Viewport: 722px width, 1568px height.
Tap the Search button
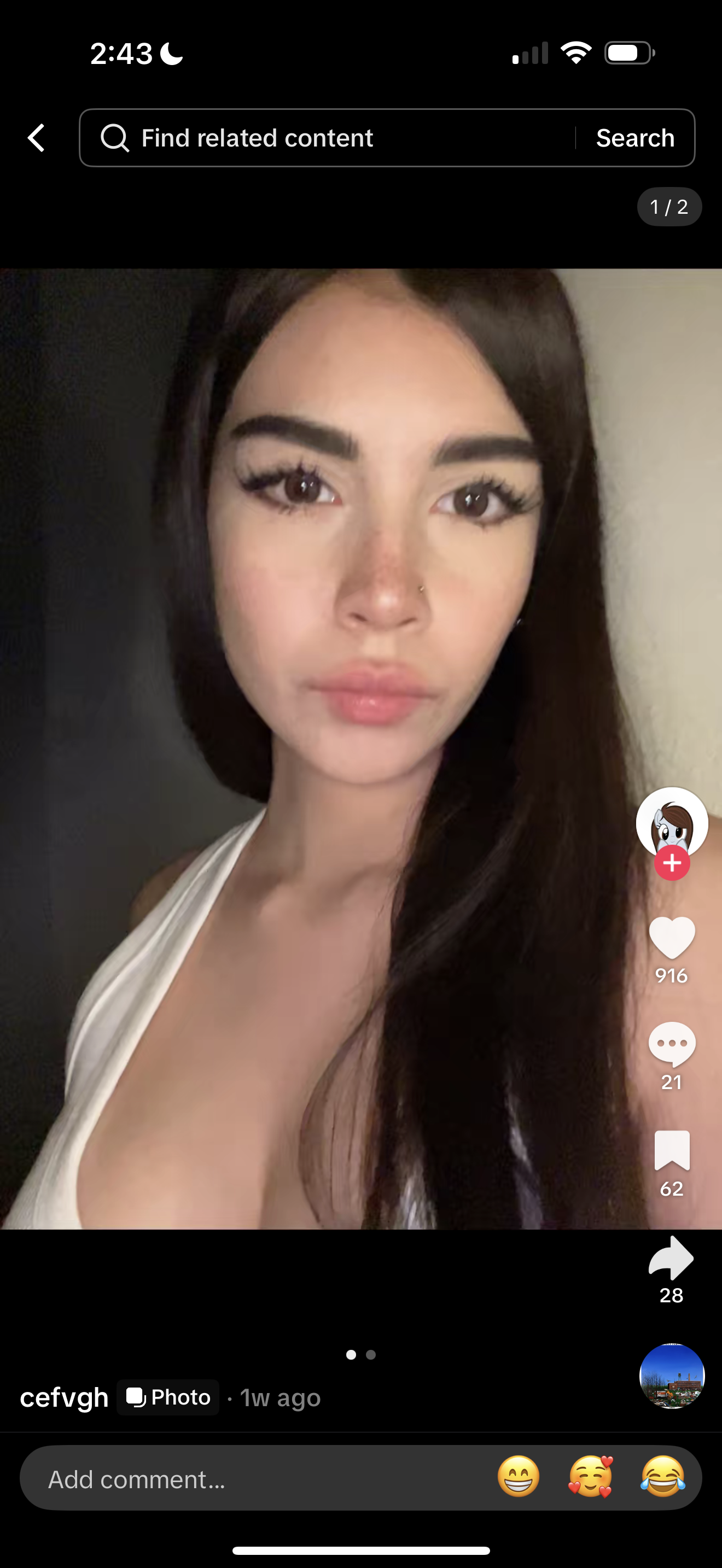click(635, 138)
